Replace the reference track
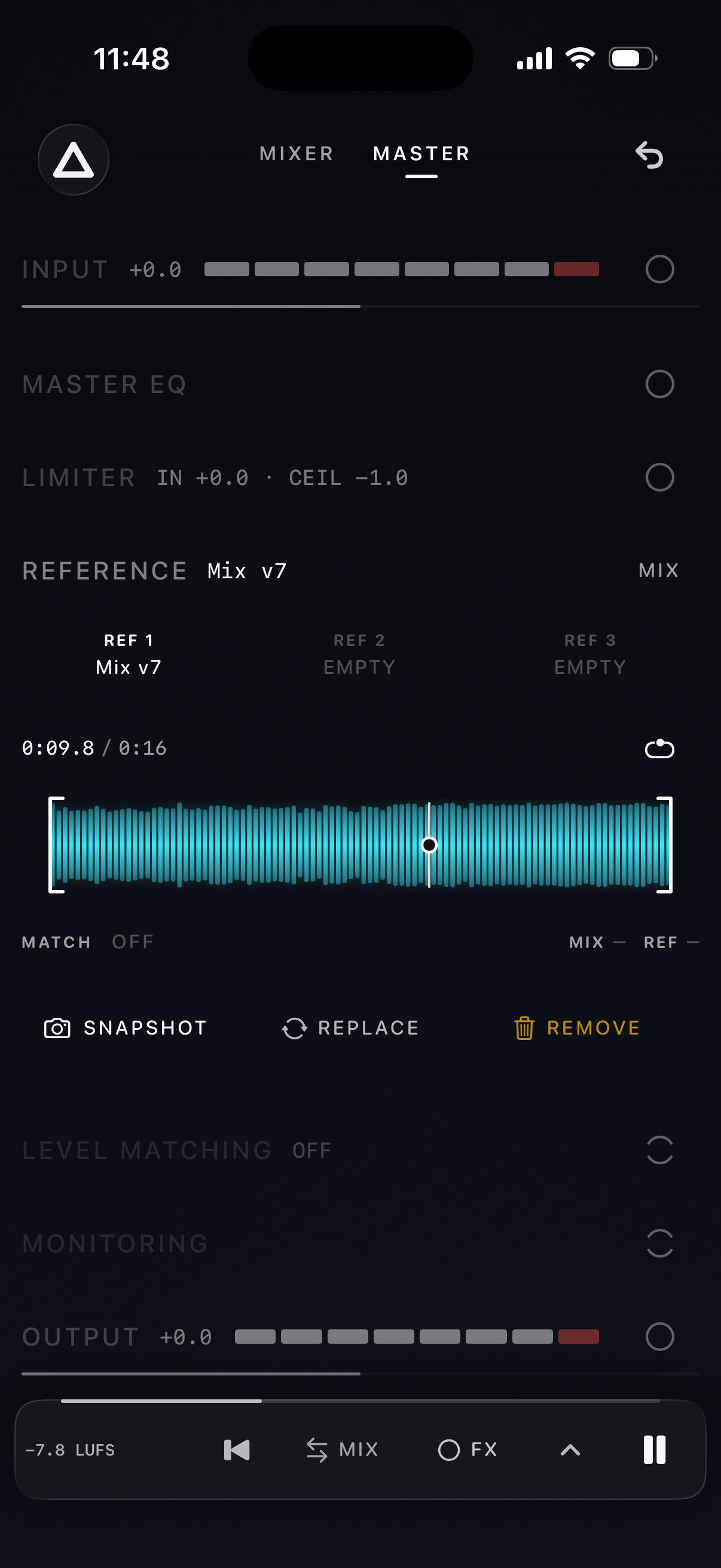Screen dimensions: 721x1568 (x=350, y=1028)
